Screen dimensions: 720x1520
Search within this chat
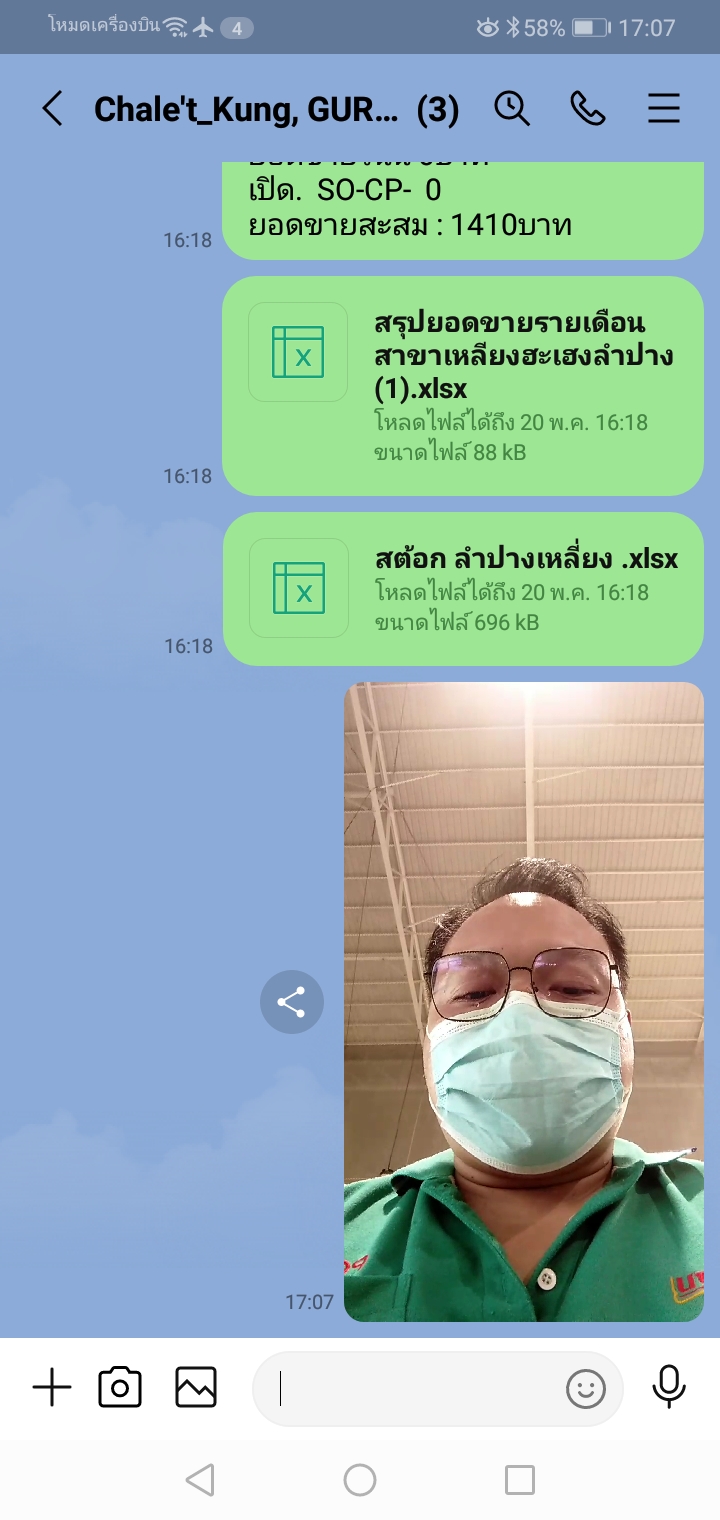click(x=512, y=109)
